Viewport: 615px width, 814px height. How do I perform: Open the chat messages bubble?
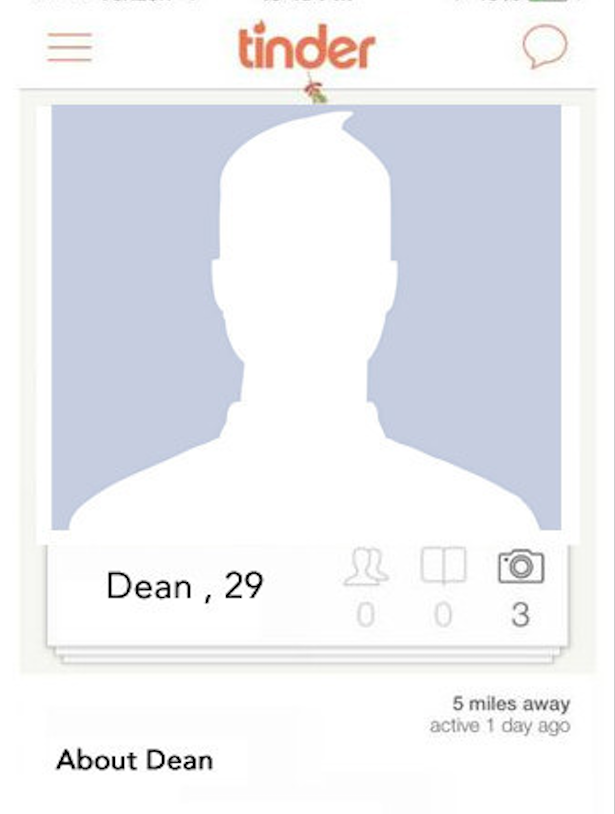545,46
